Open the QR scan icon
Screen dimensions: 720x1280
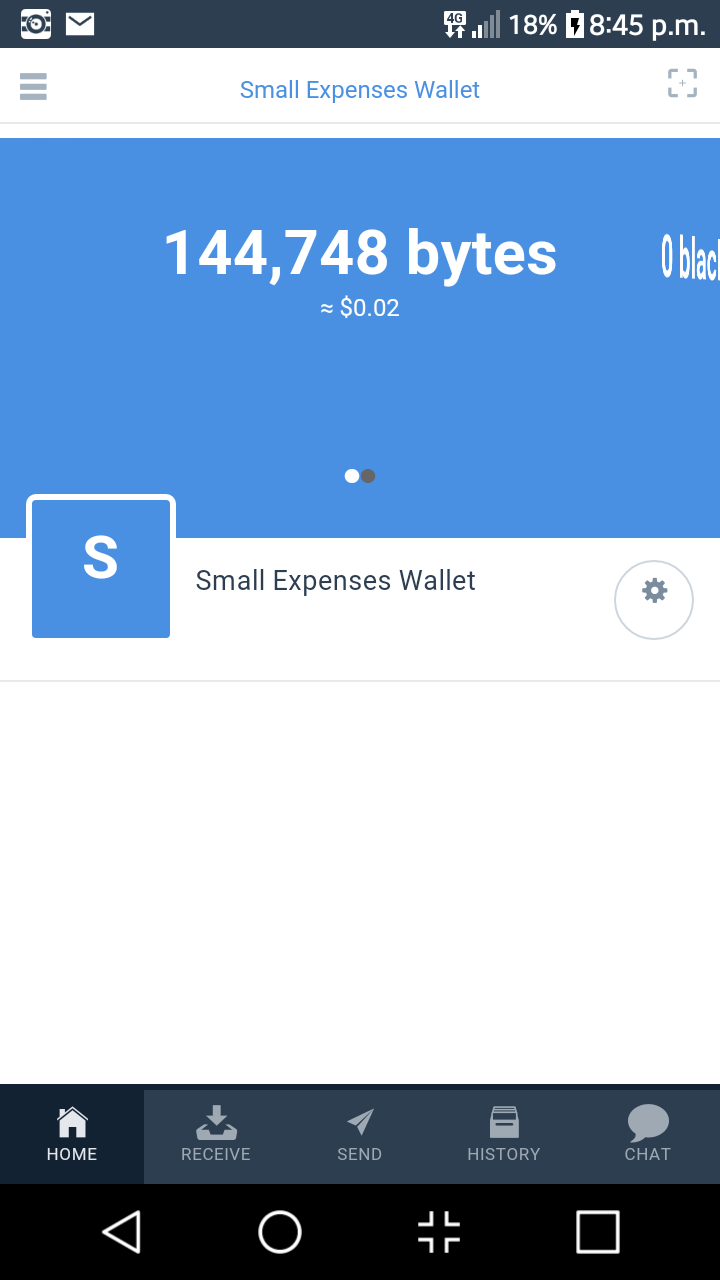(683, 83)
